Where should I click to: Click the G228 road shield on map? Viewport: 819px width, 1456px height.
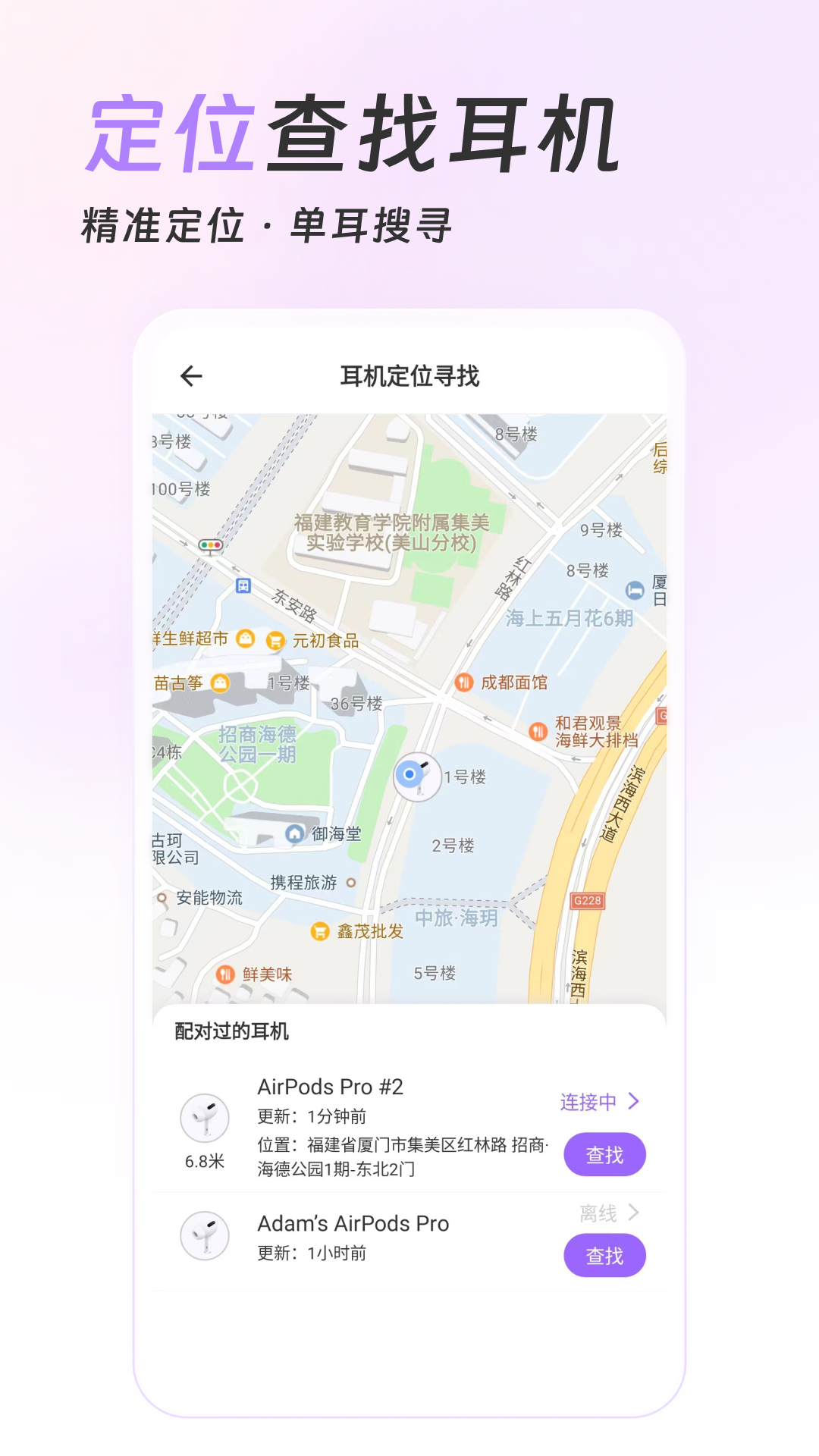point(588,902)
